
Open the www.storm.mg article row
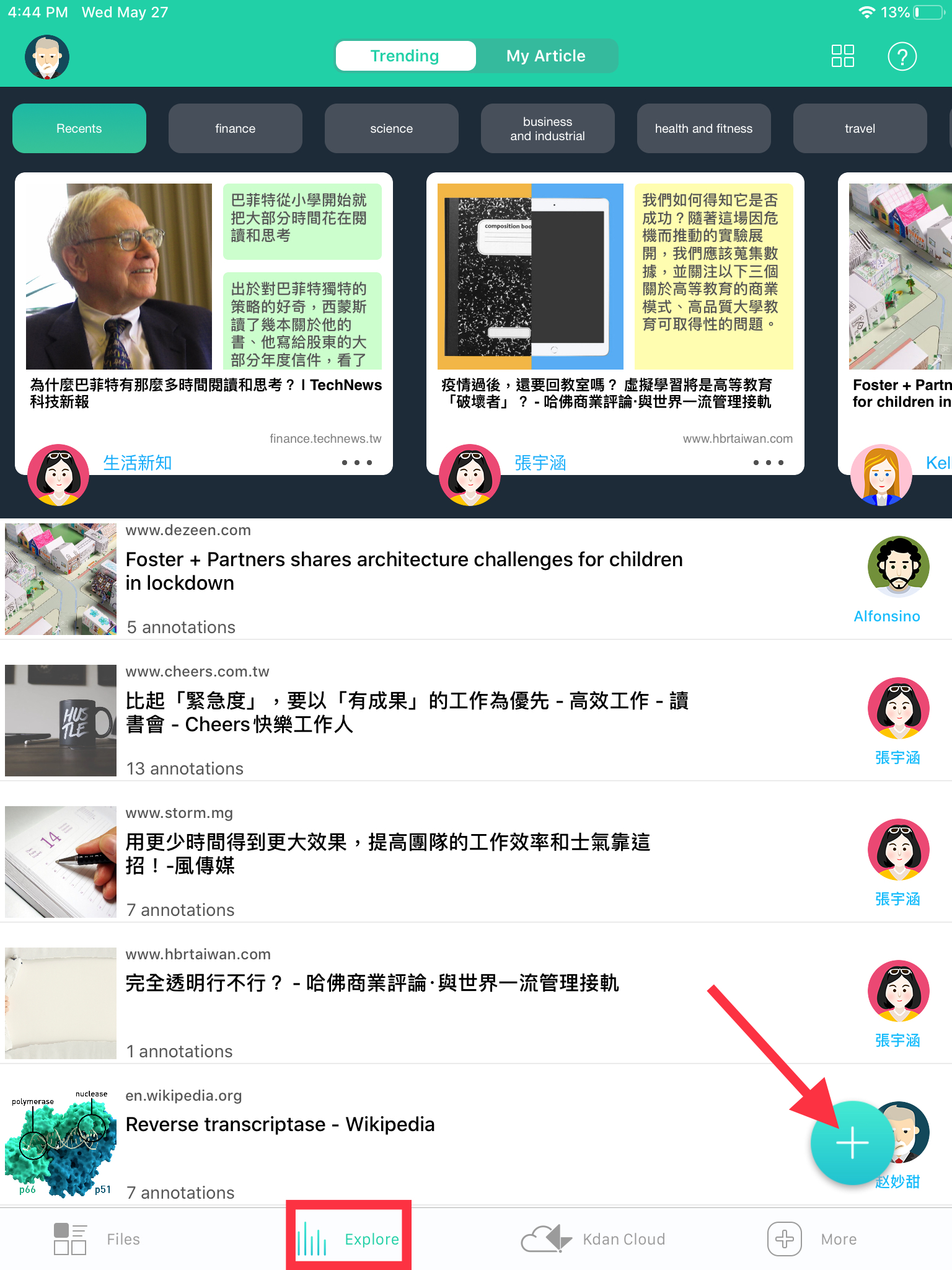pyautogui.click(x=387, y=855)
